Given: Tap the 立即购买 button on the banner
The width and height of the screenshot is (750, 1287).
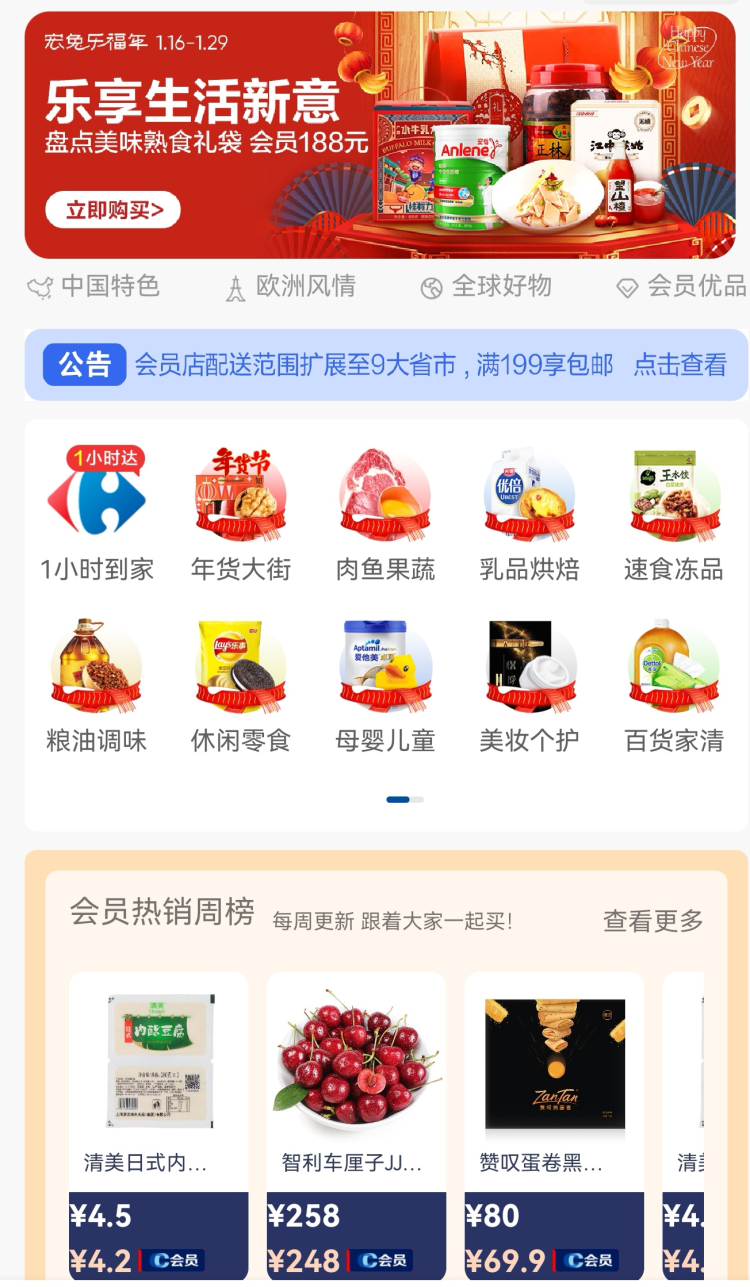Looking at the screenshot, I should tap(112, 210).
